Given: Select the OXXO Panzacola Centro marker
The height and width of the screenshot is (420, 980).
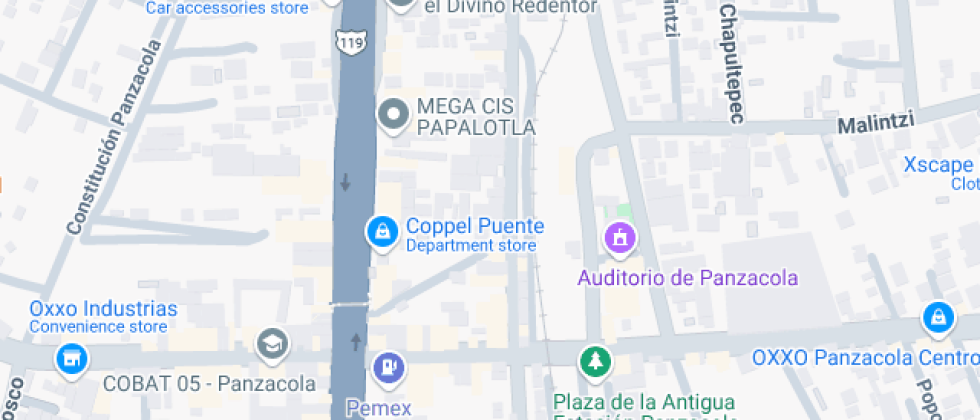Looking at the screenshot, I should (937, 318).
